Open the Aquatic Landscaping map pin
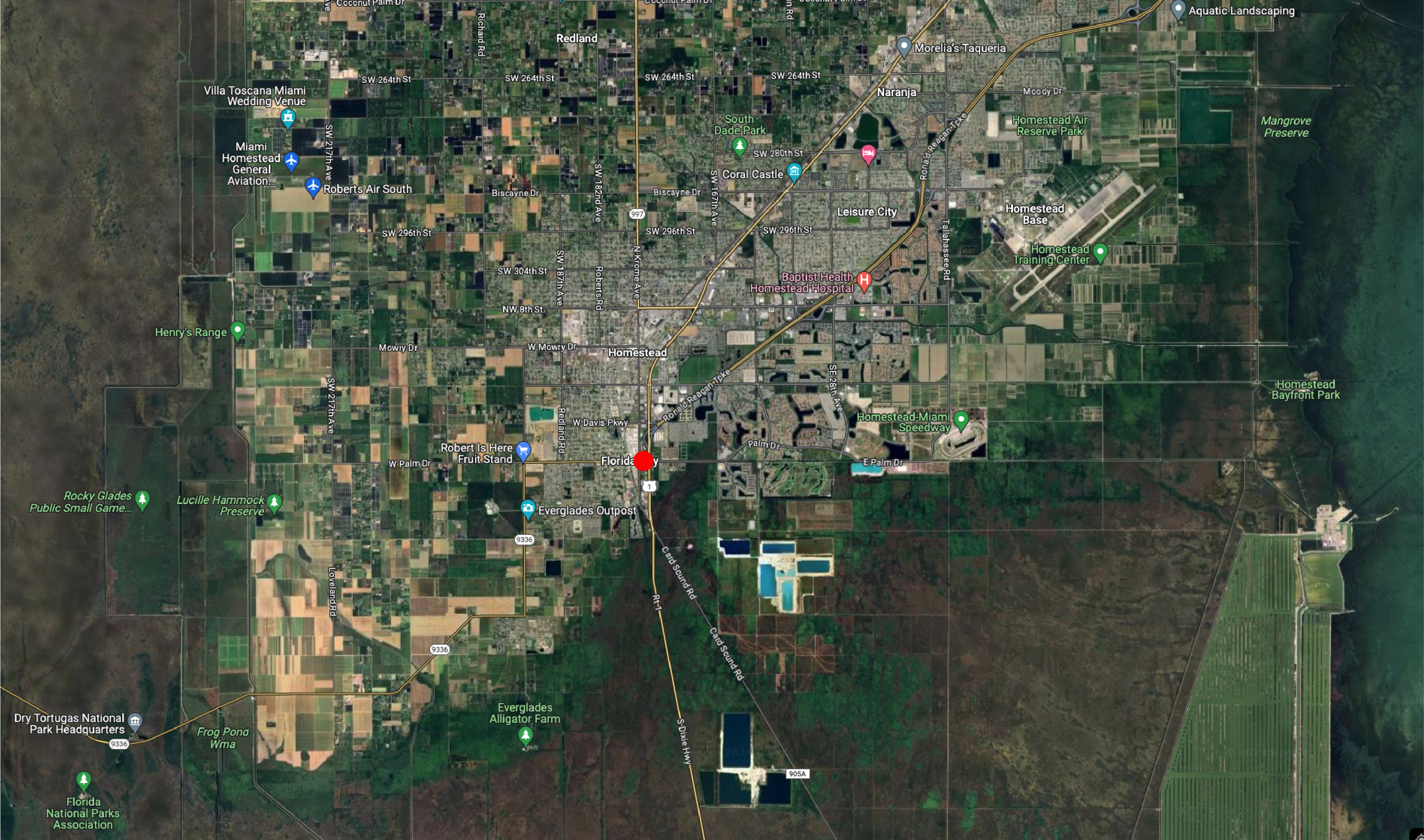The width and height of the screenshot is (1424, 840). [x=1178, y=10]
